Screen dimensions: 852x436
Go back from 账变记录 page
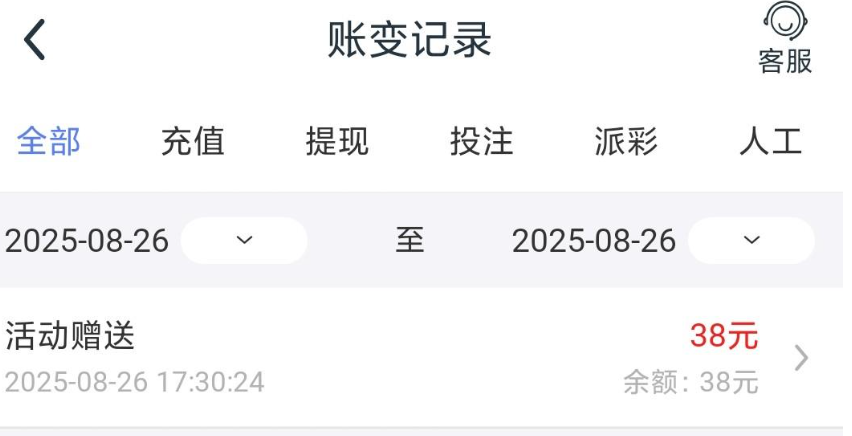[35, 41]
